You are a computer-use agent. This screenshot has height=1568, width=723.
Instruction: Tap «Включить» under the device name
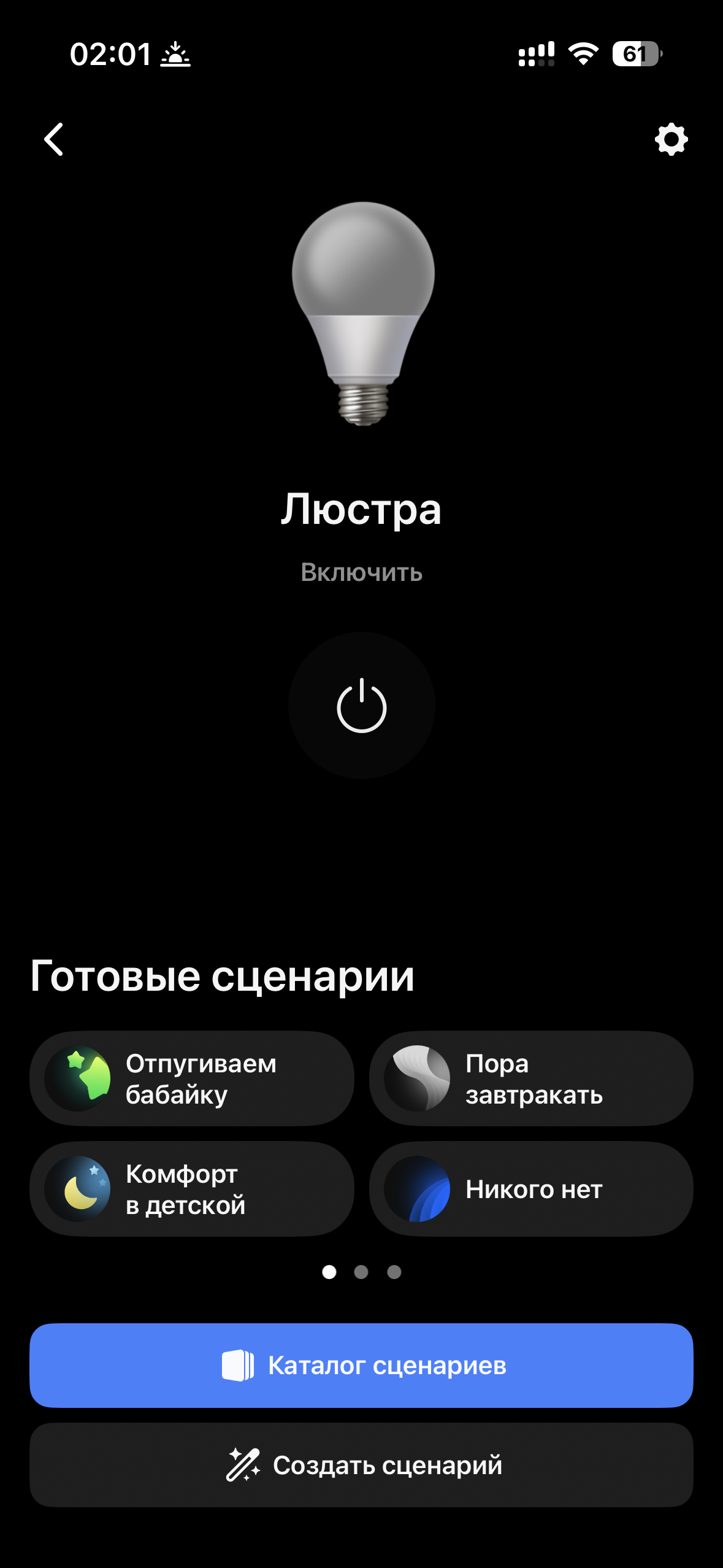(x=361, y=572)
